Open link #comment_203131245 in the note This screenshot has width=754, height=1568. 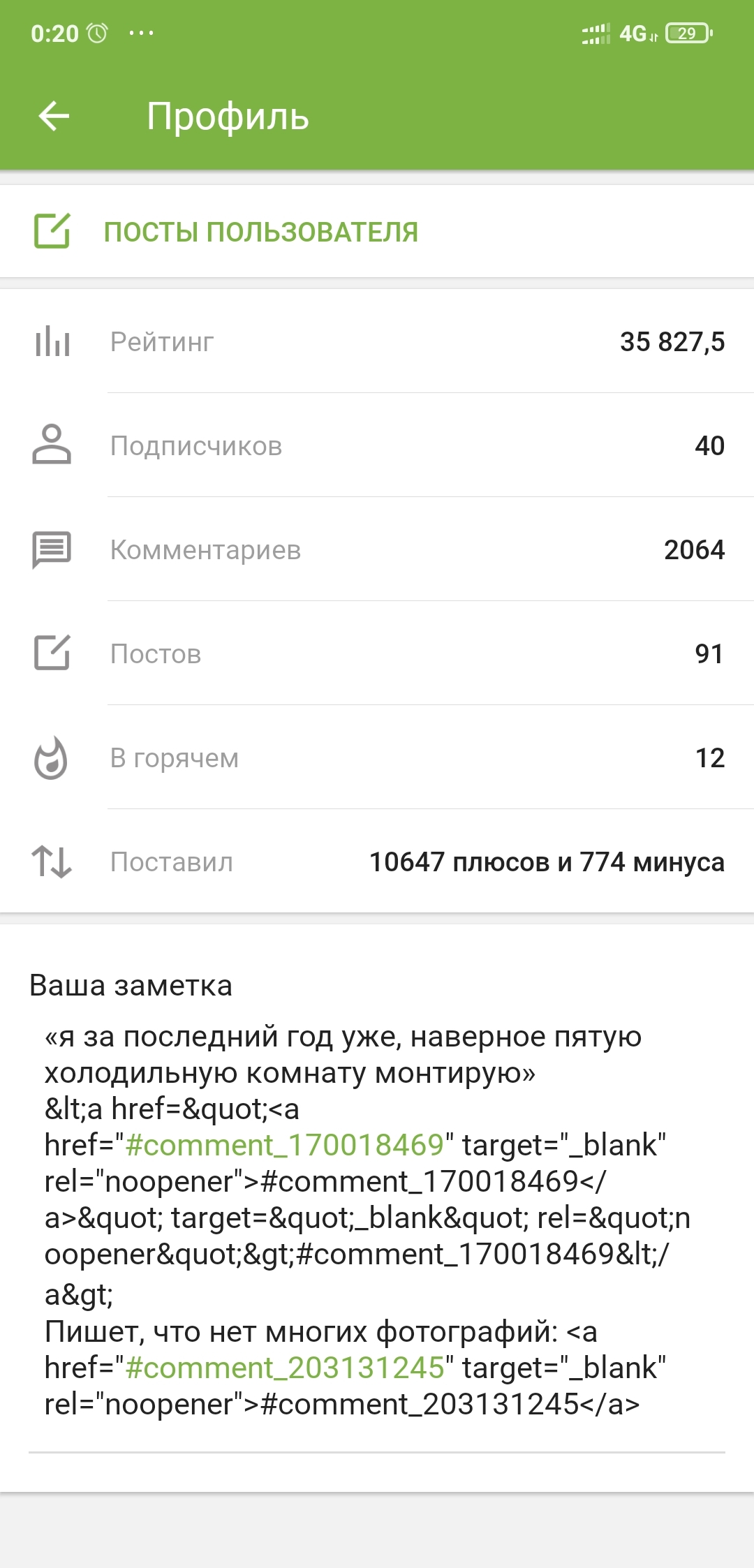click(x=284, y=1368)
